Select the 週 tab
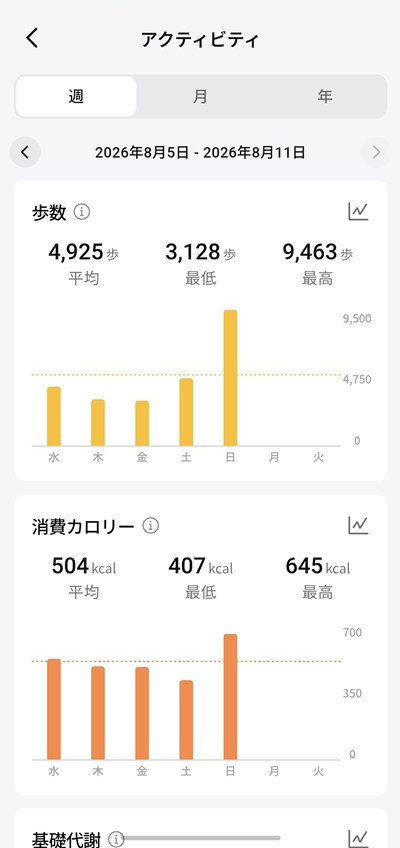 [x=76, y=97]
